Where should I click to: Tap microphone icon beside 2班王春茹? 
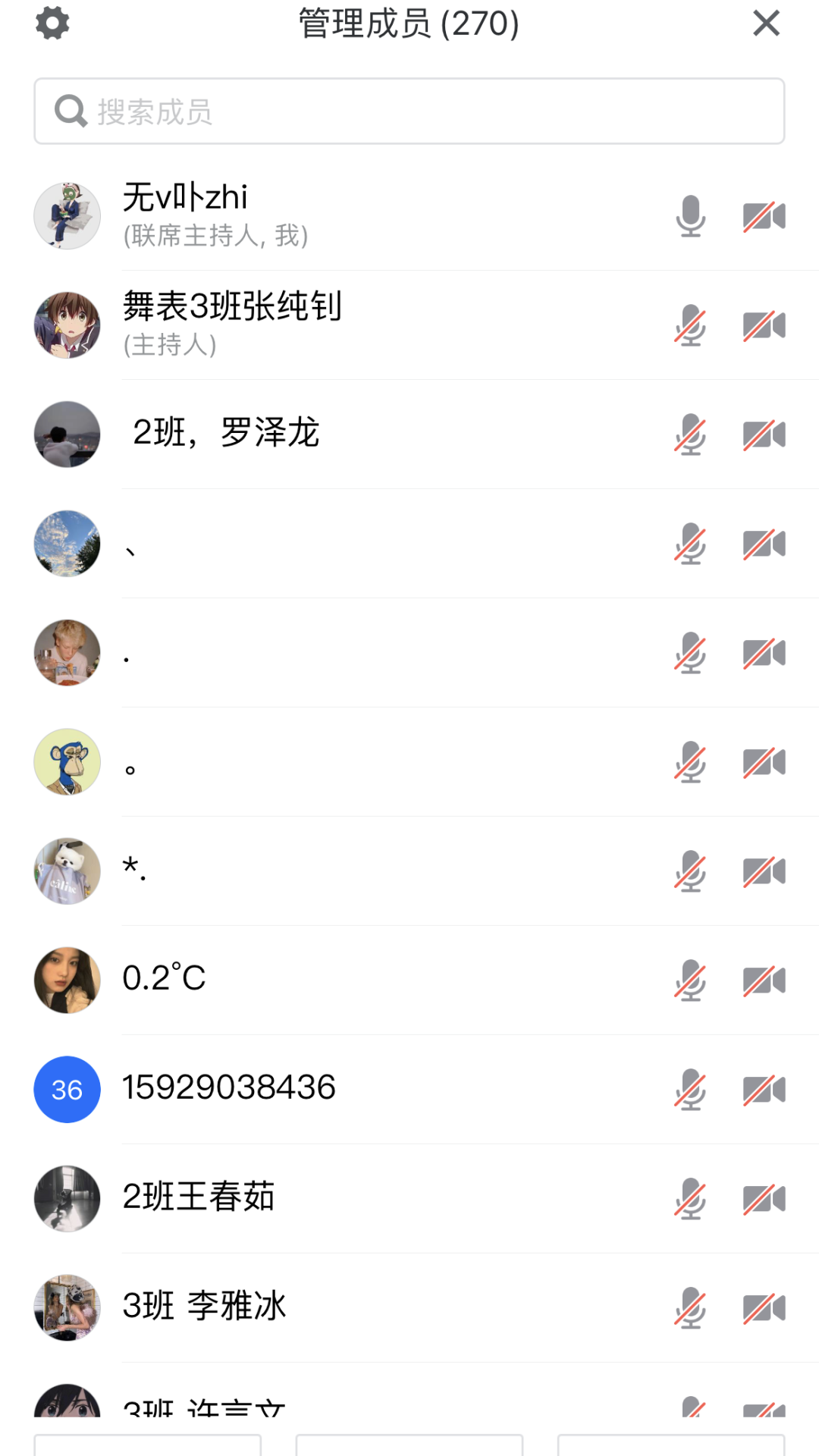point(690,1199)
